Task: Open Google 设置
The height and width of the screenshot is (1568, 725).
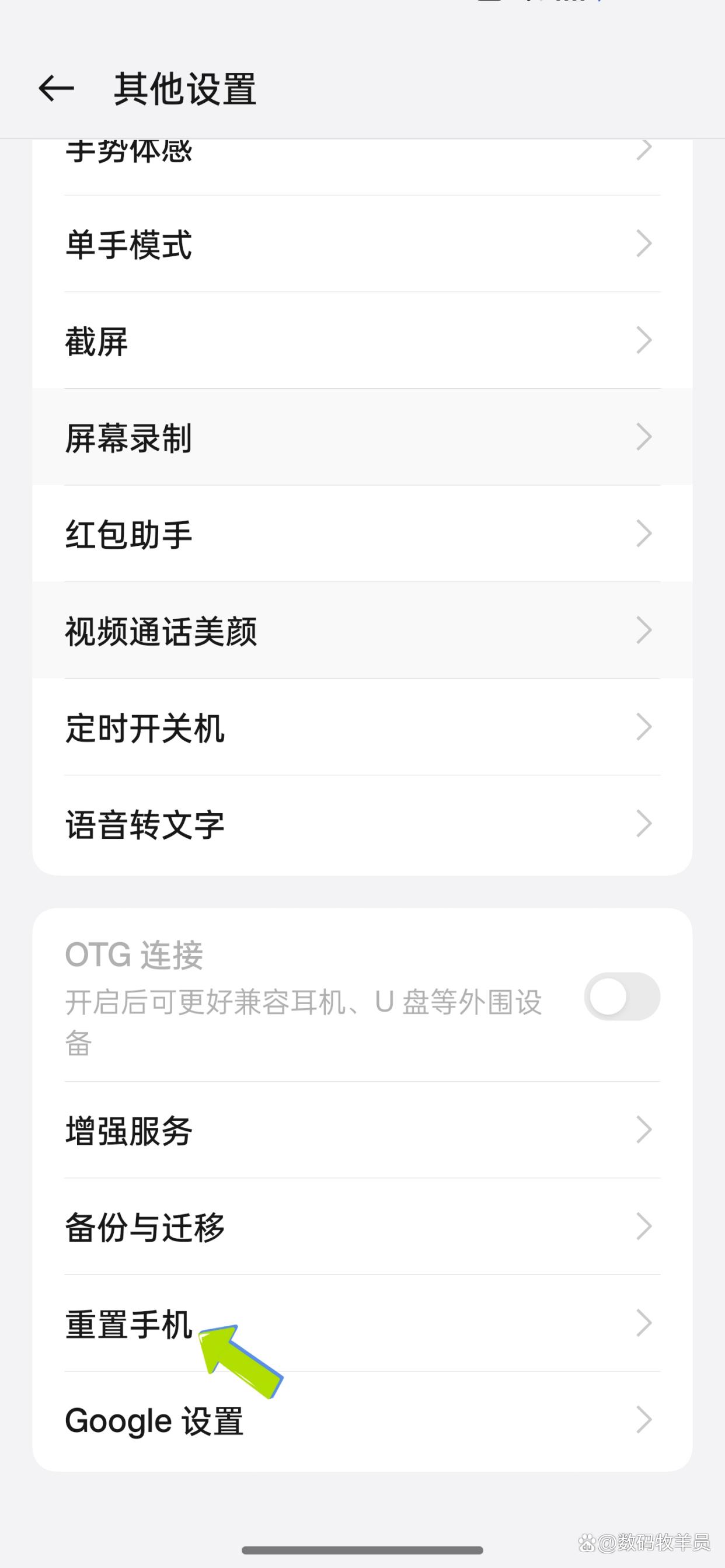Action: (361, 1420)
